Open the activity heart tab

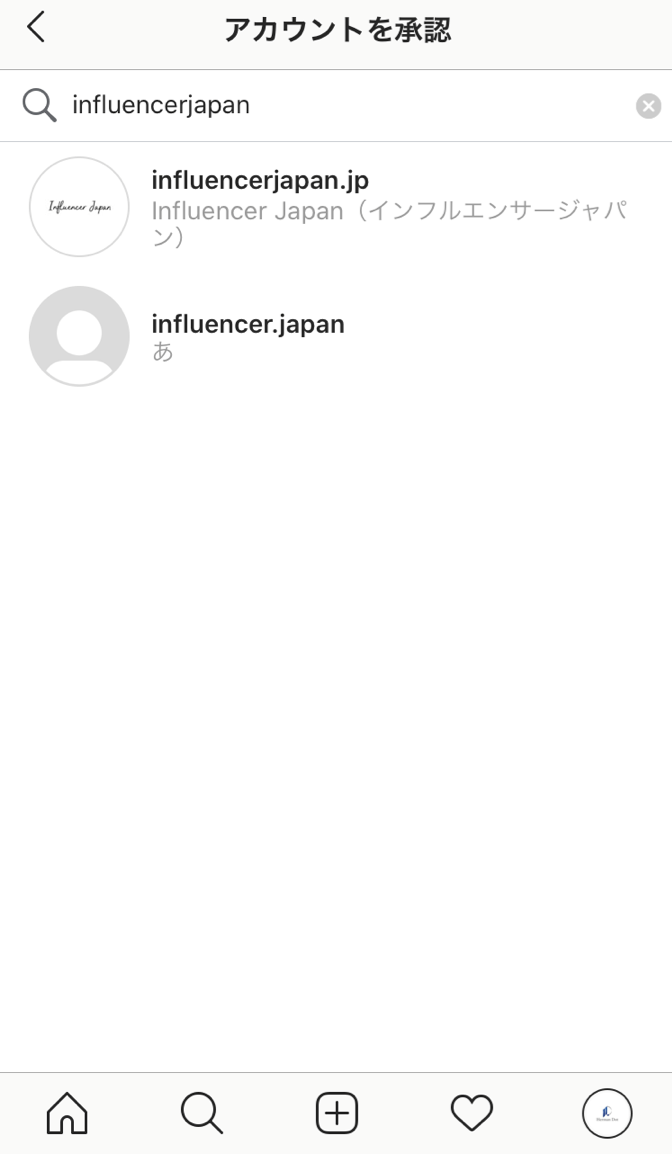pyautogui.click(x=471, y=1113)
